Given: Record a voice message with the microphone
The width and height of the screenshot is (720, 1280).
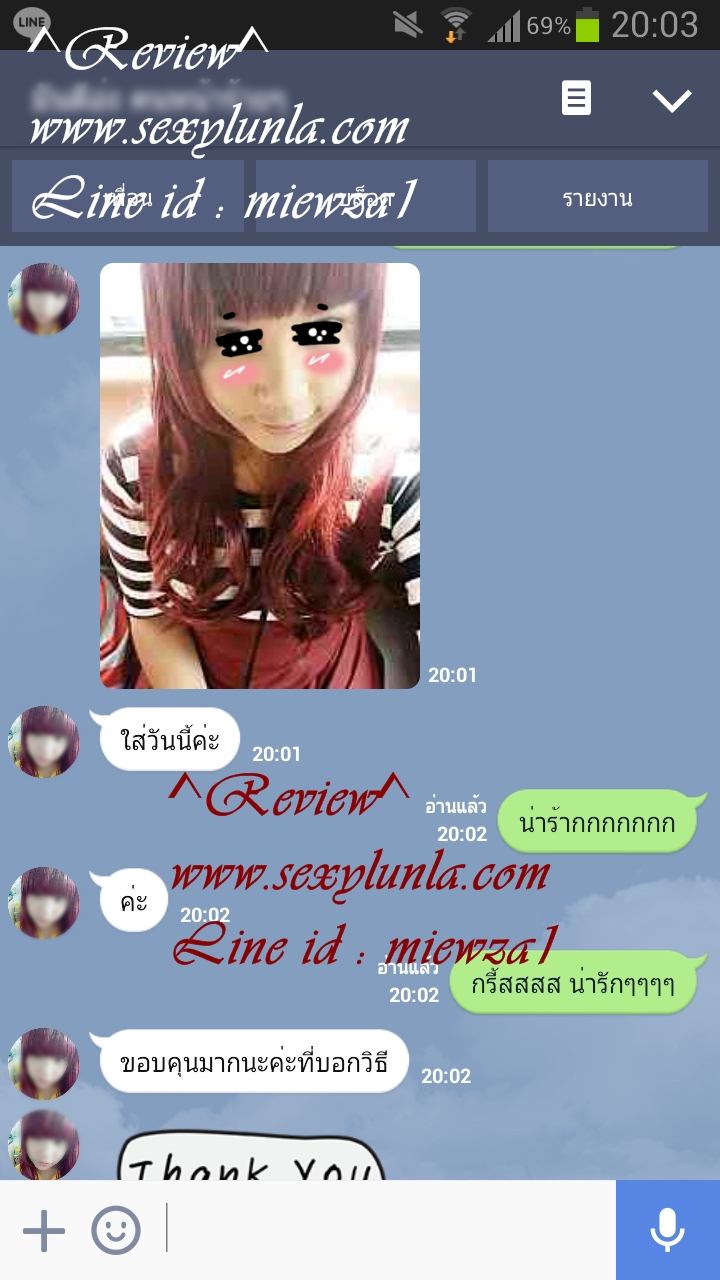Looking at the screenshot, I should (667, 1230).
